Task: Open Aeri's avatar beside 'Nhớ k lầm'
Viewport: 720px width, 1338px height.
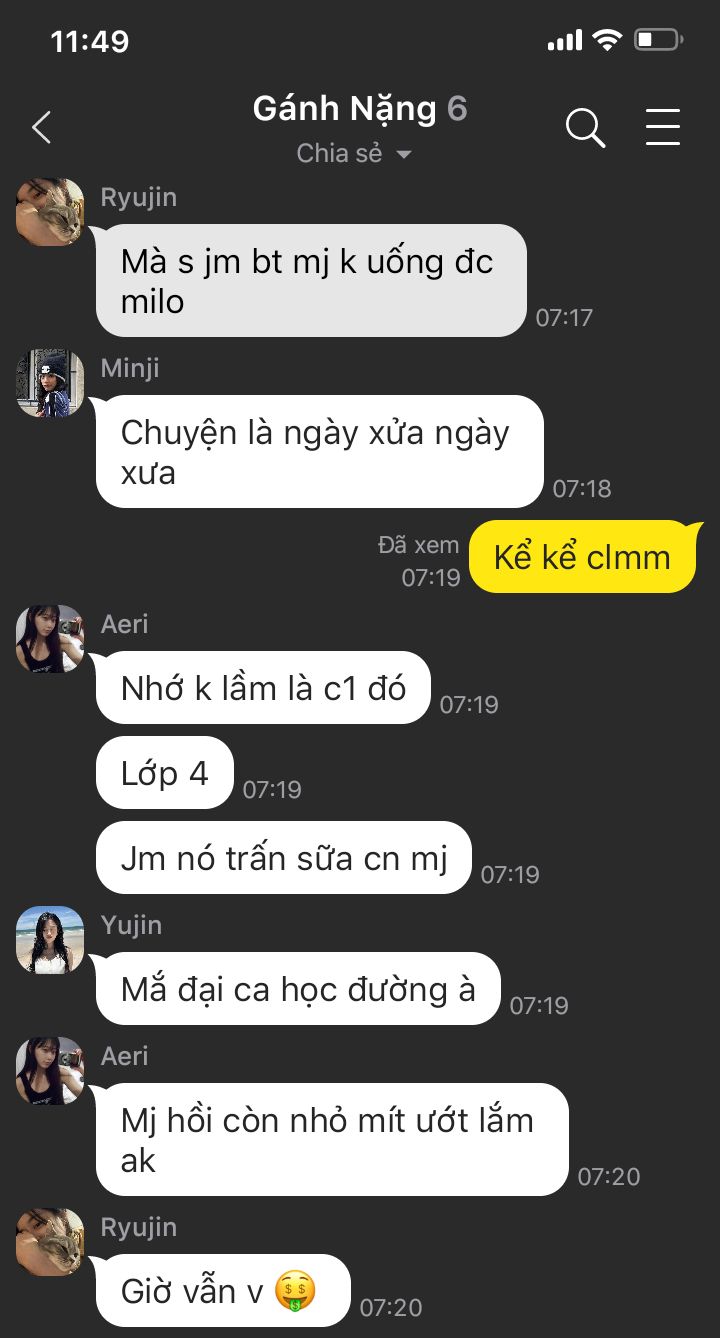Action: [x=50, y=639]
